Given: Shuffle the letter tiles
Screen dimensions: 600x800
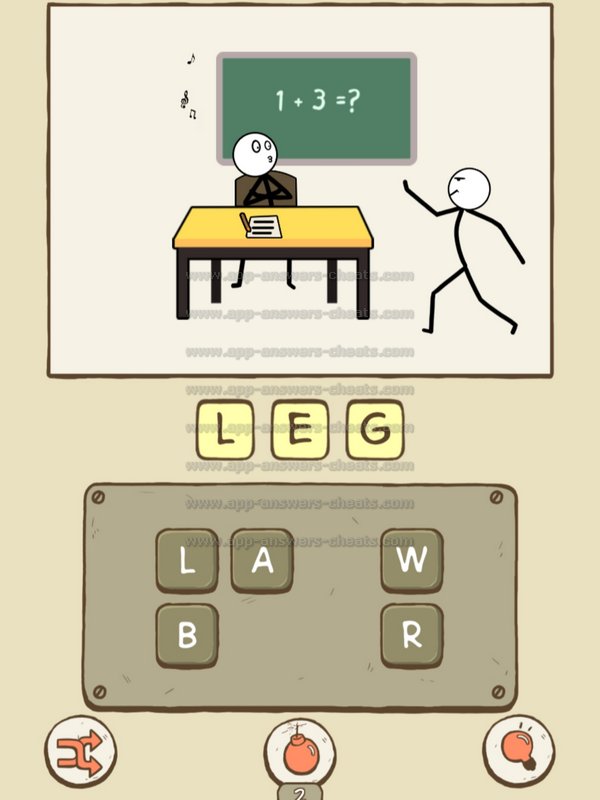Looking at the screenshot, I should point(80,750).
